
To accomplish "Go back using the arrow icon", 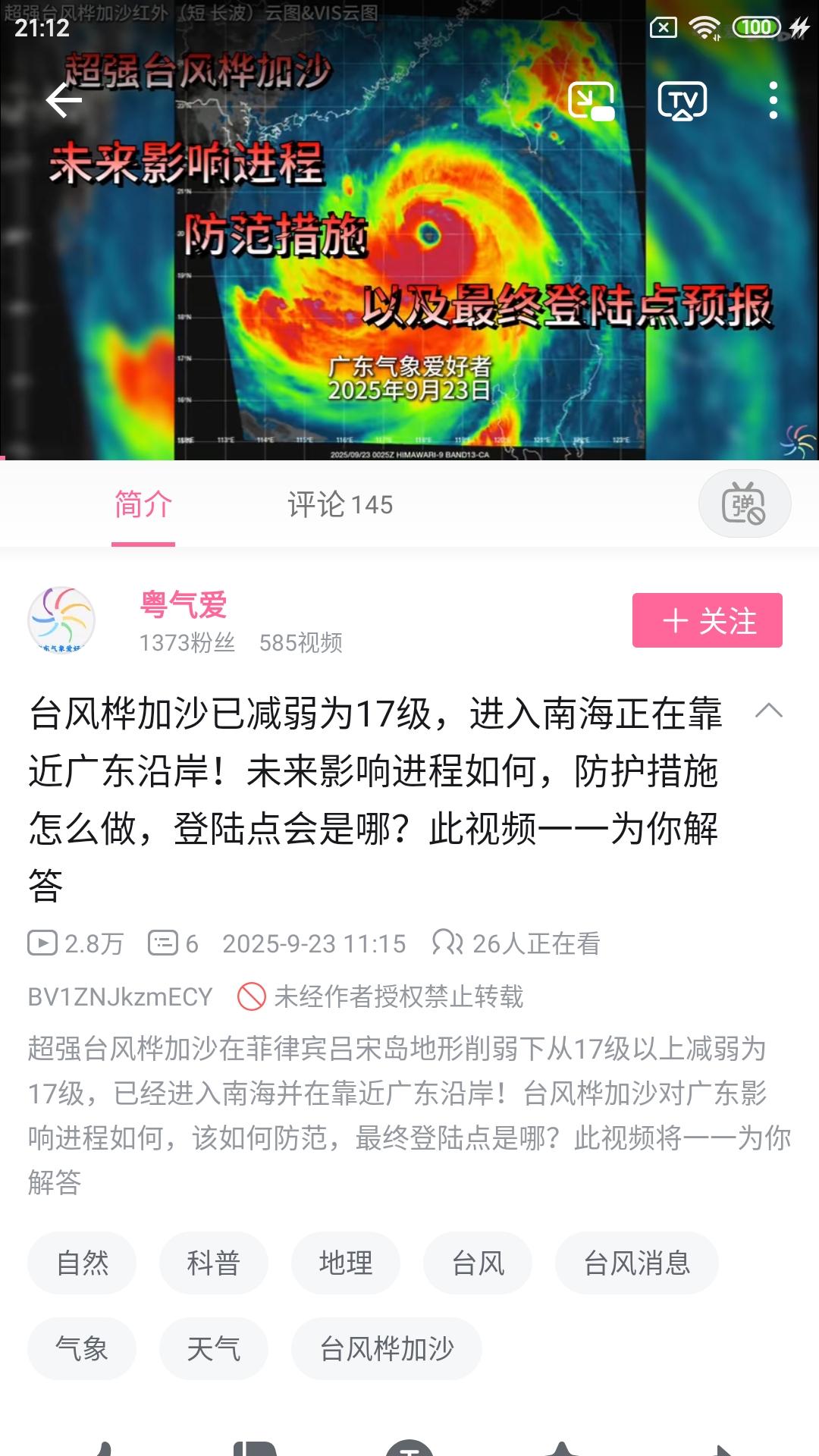I will click(x=64, y=100).
